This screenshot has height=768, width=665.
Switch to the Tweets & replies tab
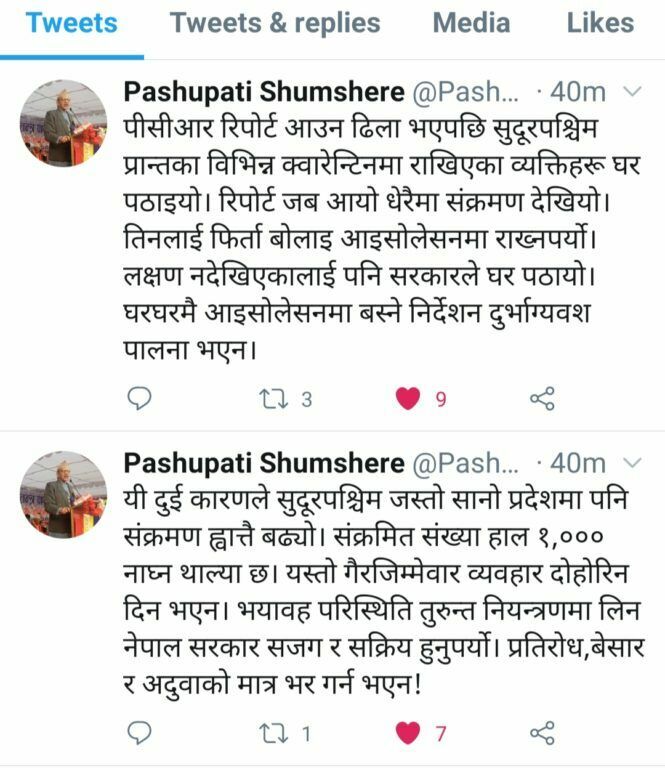(275, 24)
